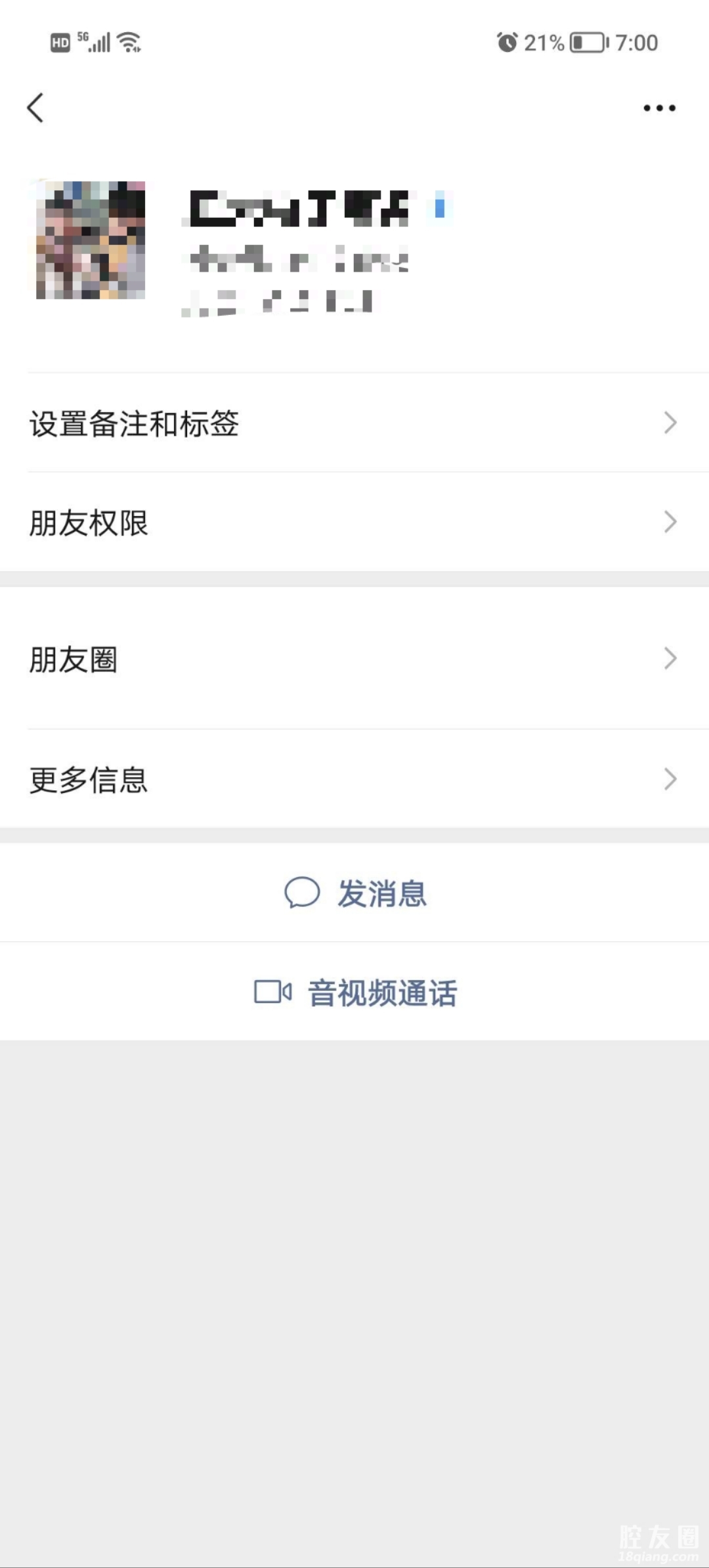
Task: Open 朋友权限 privacy options
Action: tap(354, 522)
